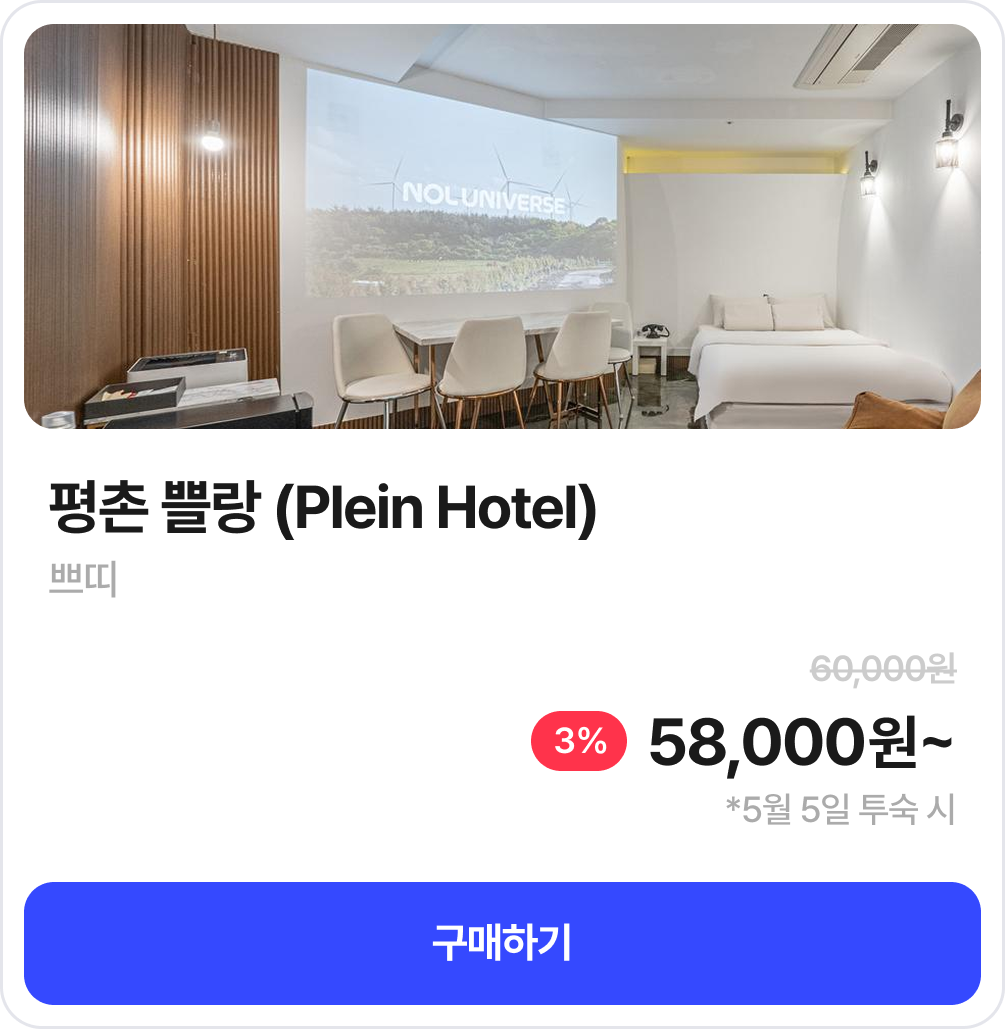Tap the 구매하기 purchase button
The height and width of the screenshot is (1029, 1005).
pyautogui.click(x=502, y=943)
